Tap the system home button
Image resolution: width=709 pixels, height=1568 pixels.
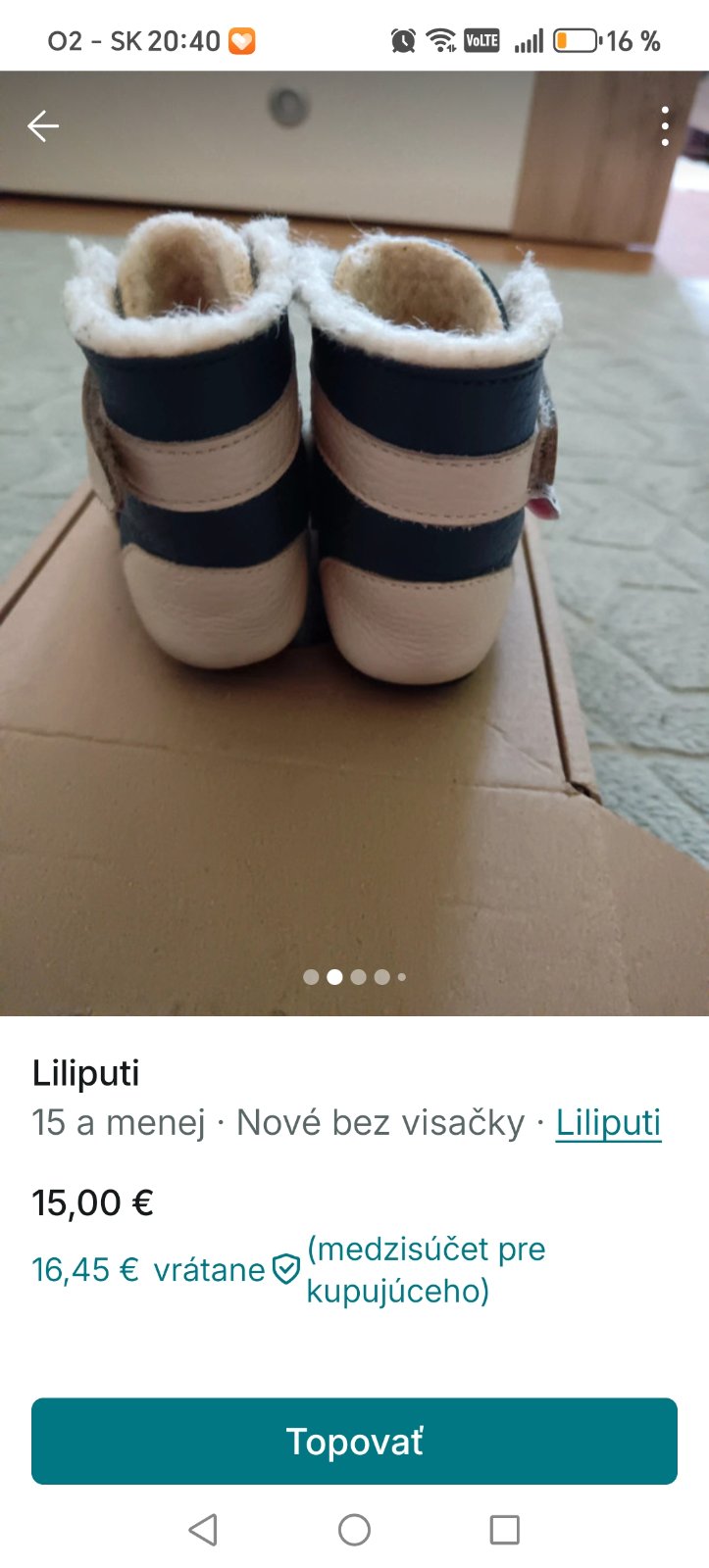pyautogui.click(x=354, y=1530)
